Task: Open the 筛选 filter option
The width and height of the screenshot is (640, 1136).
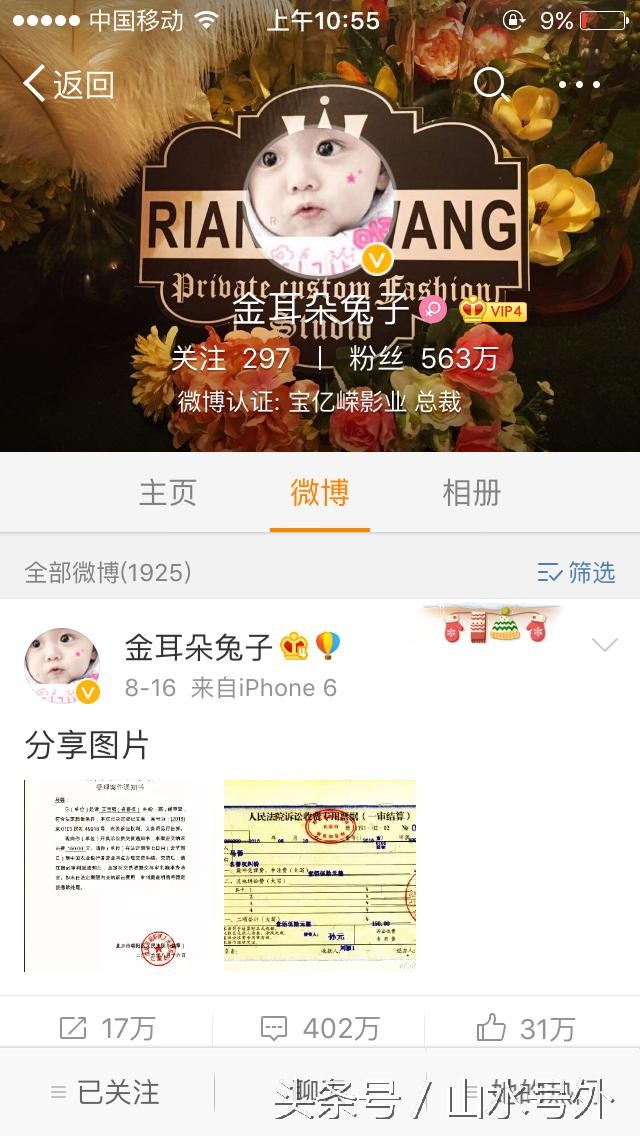Action: pos(576,572)
